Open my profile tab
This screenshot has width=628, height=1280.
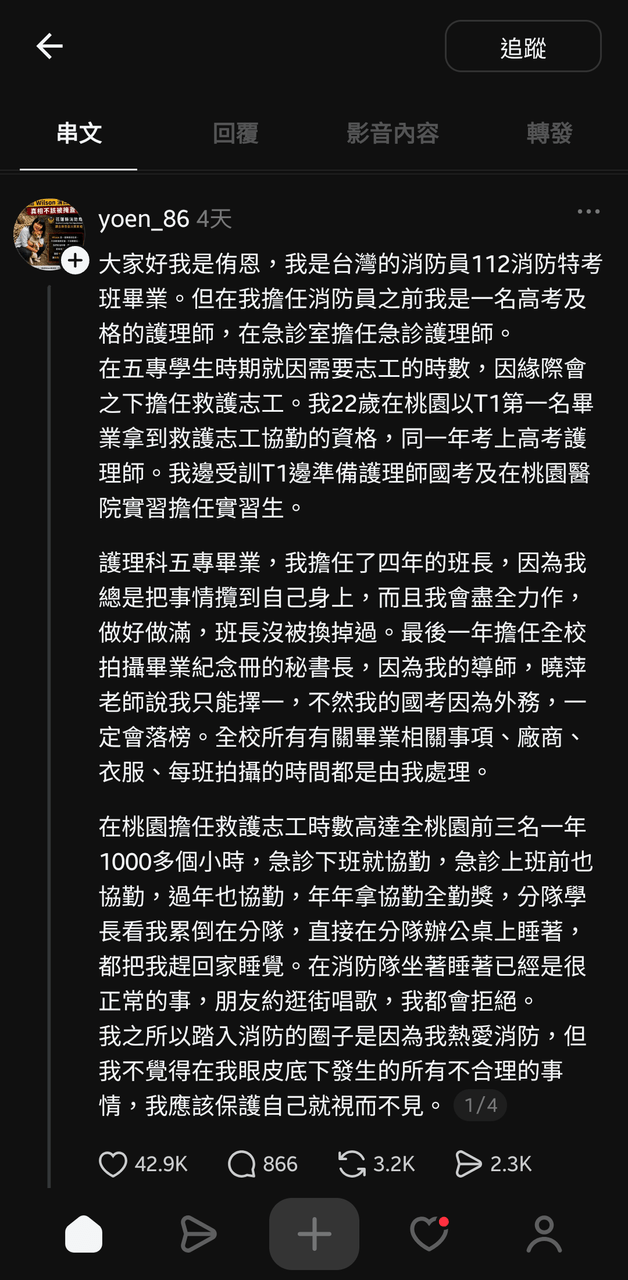point(544,1234)
